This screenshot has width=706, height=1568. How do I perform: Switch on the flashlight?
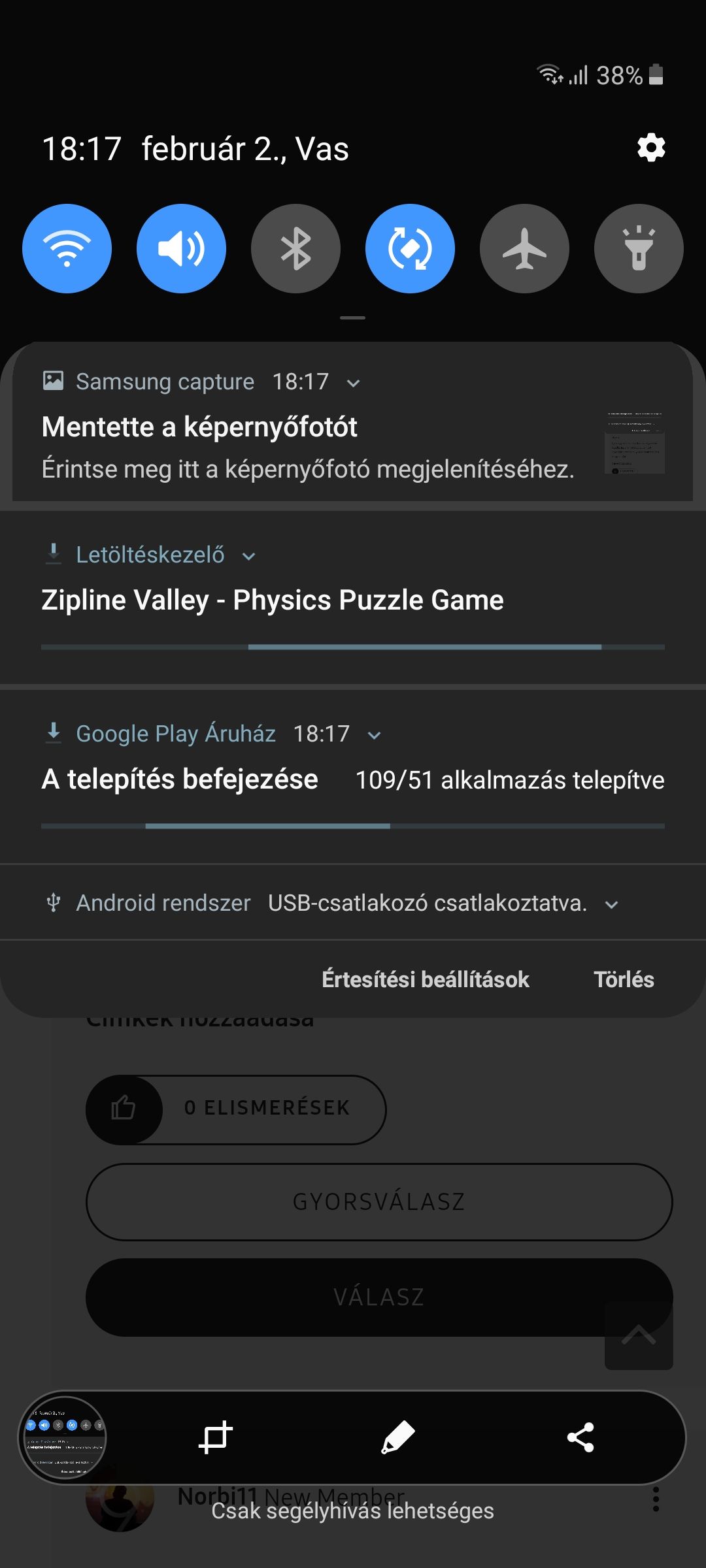pyautogui.click(x=639, y=249)
